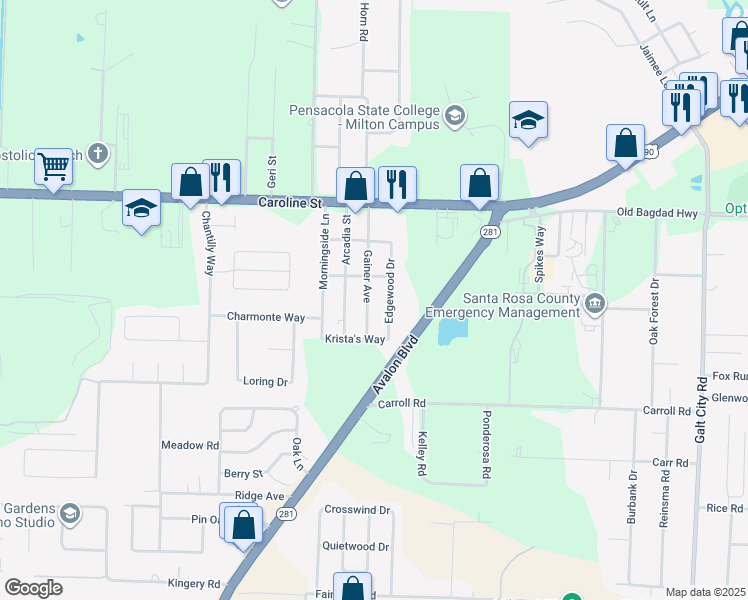Select the shopping bag marker on Highway 90
Viewport: 748px width, 600px height.
[x=625, y=144]
